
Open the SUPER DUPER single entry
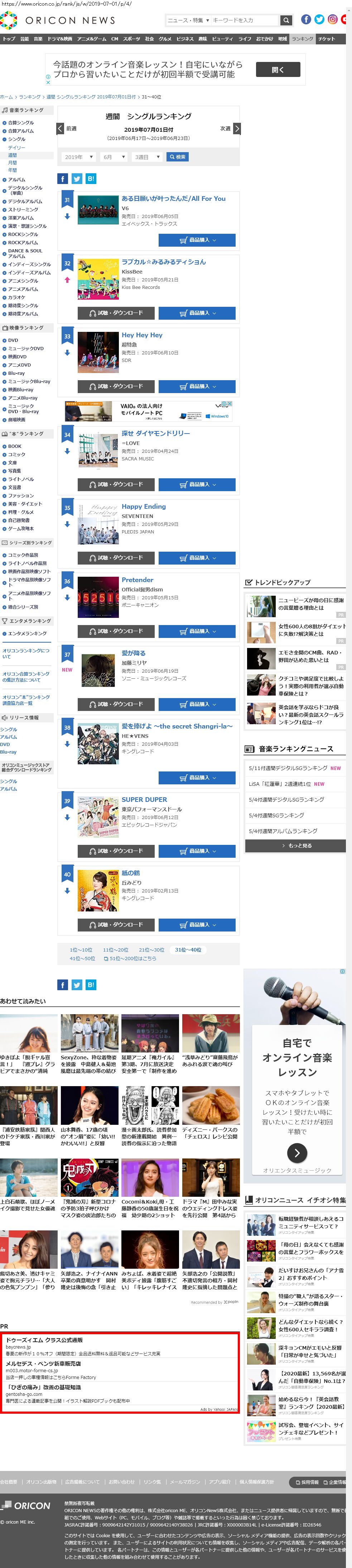tap(144, 799)
